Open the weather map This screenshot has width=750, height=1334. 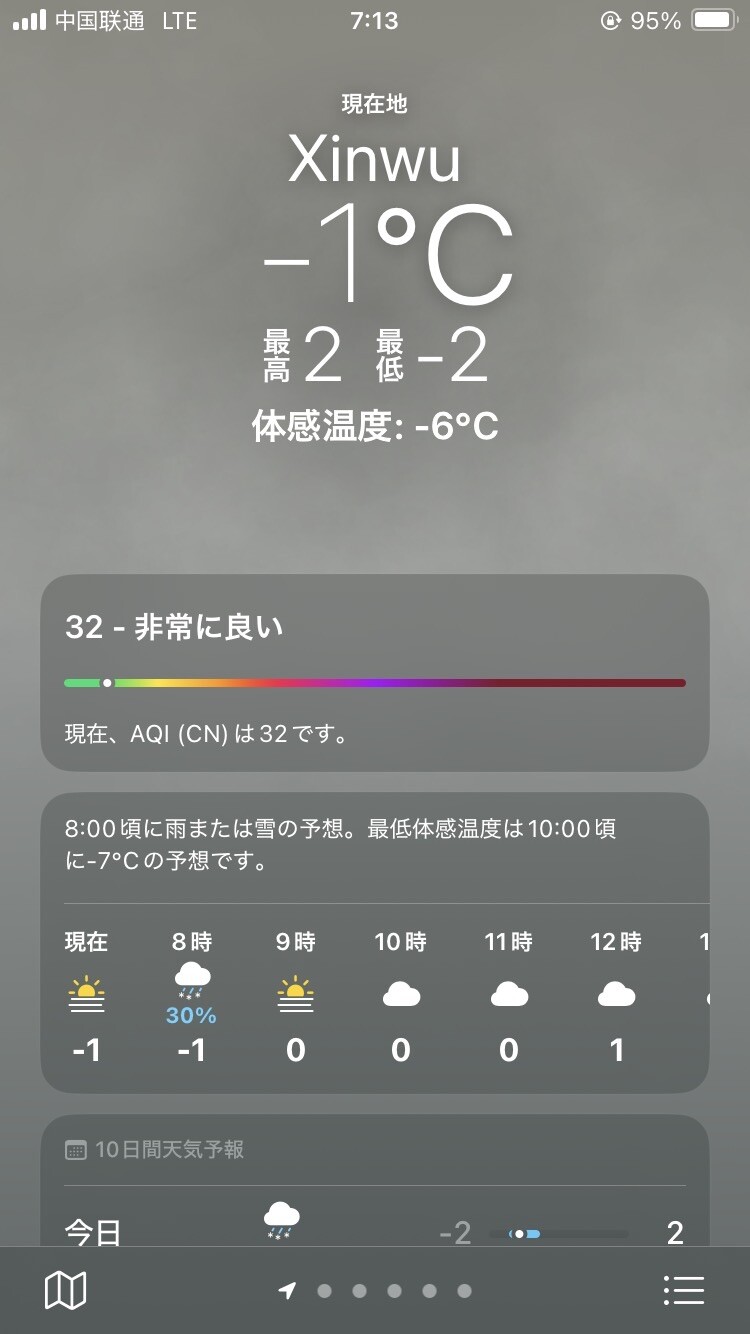pos(66,1290)
